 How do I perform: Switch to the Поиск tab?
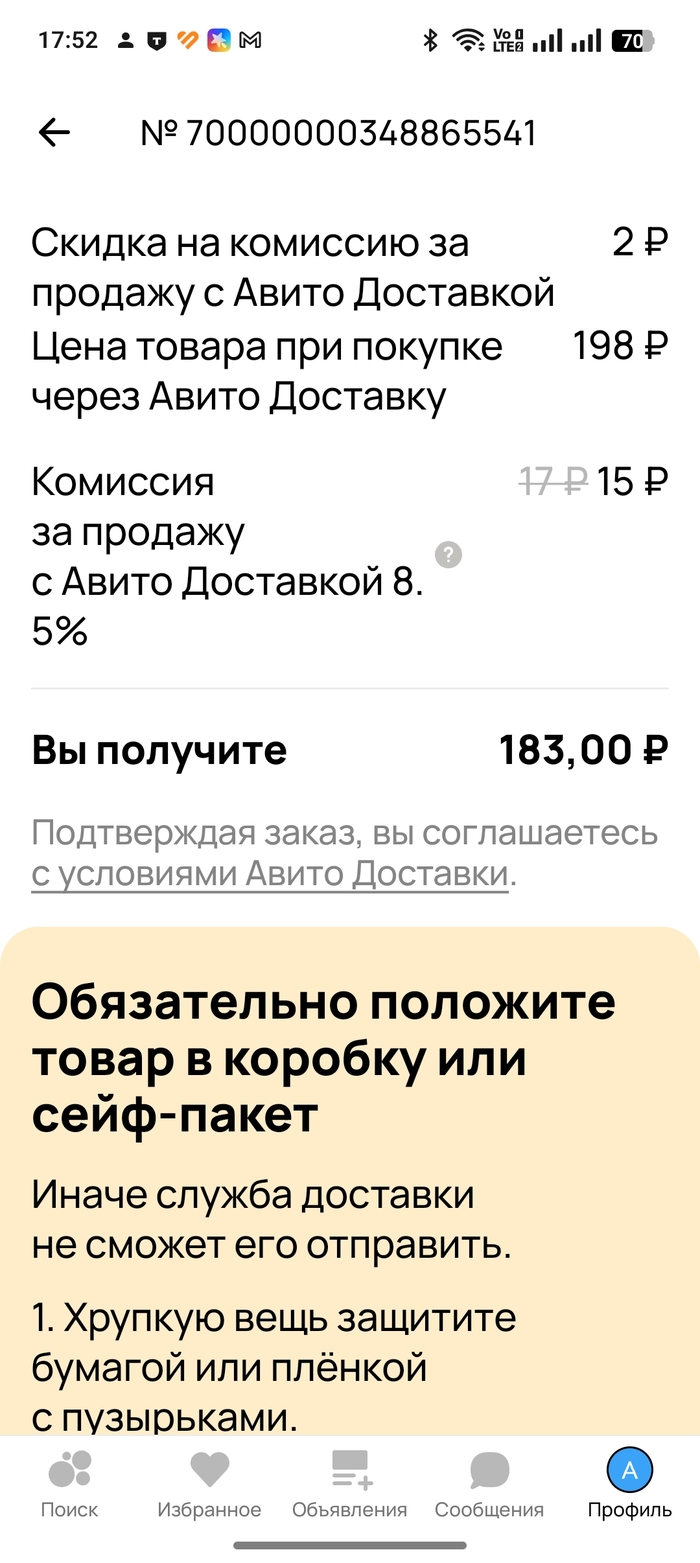[70, 1484]
